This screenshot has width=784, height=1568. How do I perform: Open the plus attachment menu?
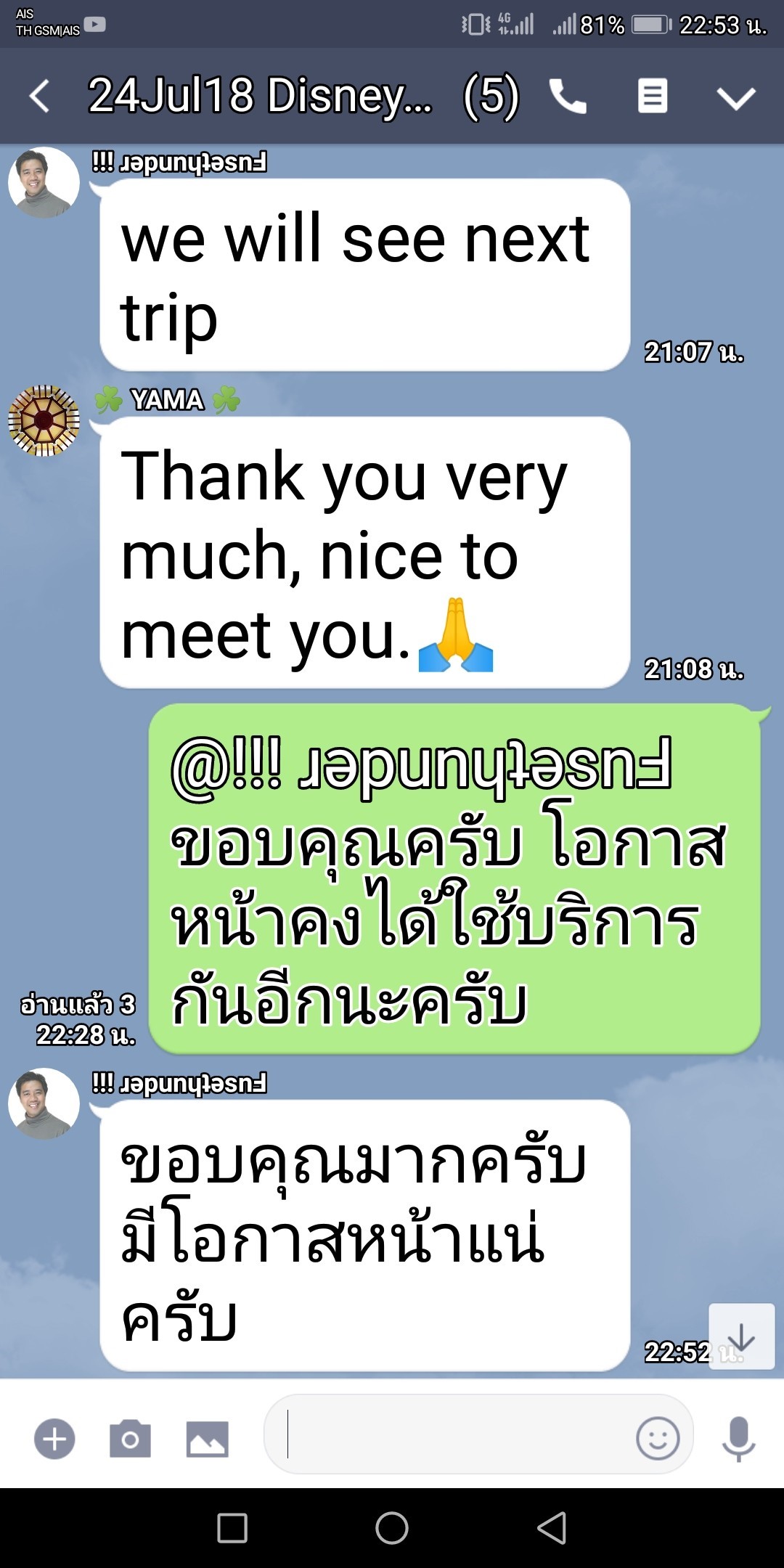click(x=54, y=1438)
